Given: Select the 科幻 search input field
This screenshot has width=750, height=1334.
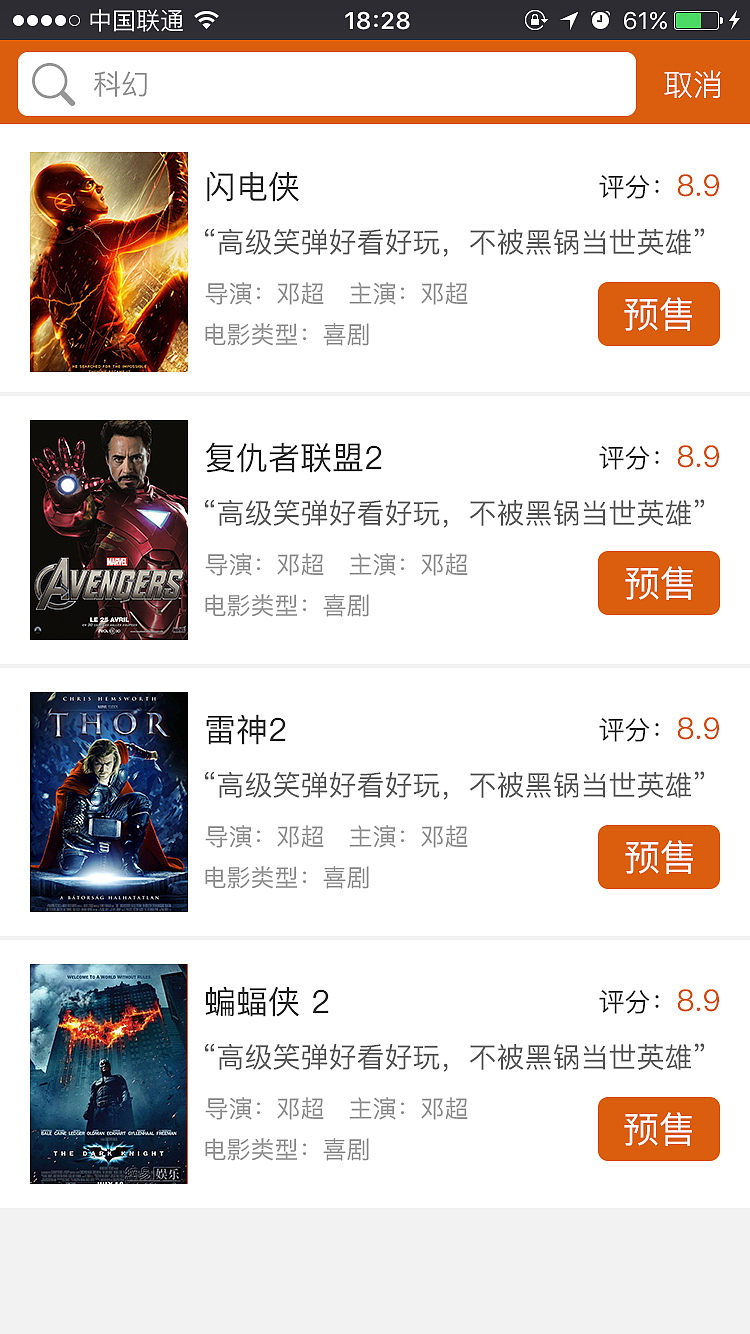Looking at the screenshot, I should [x=300, y=84].
